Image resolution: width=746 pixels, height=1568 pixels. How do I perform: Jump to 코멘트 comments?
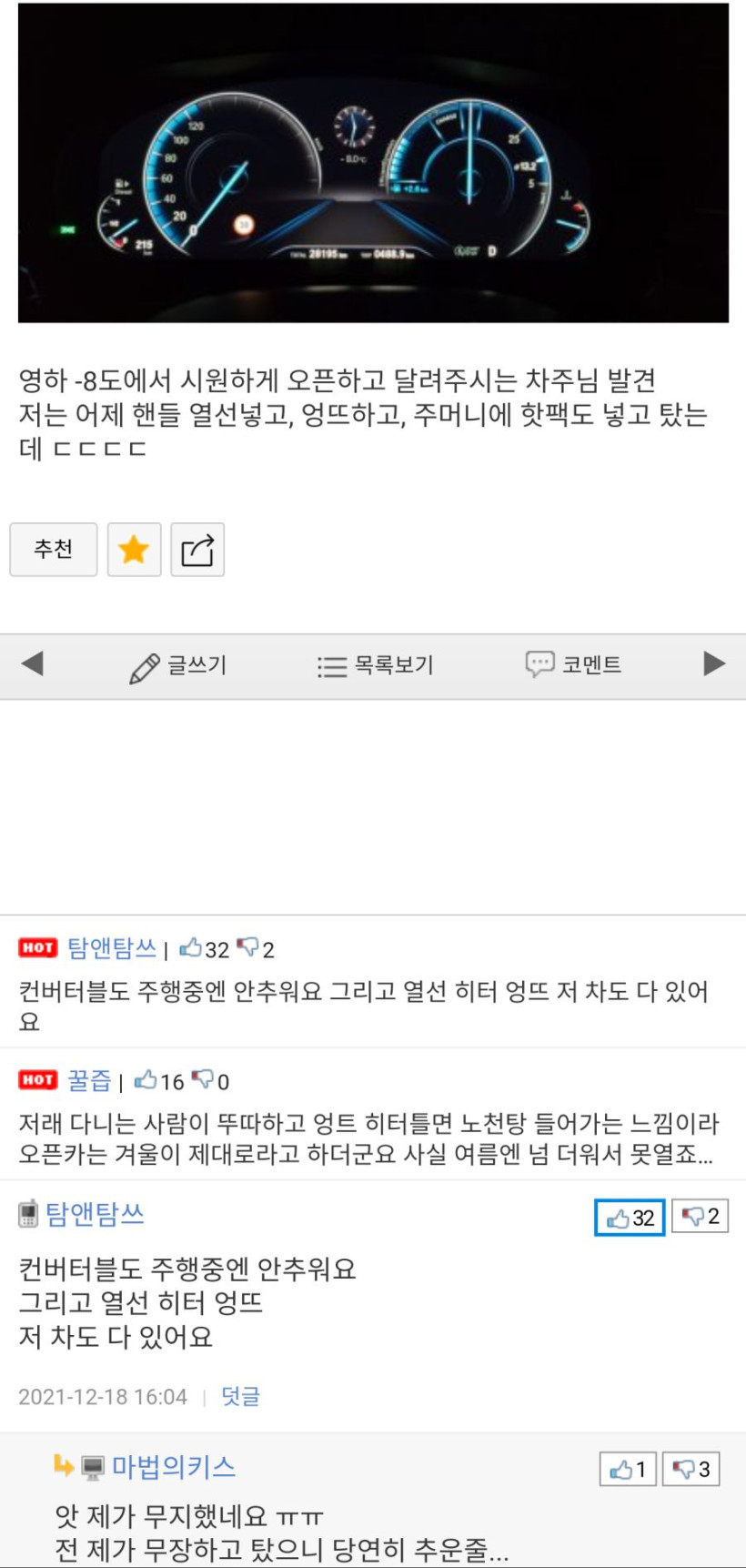click(x=574, y=665)
